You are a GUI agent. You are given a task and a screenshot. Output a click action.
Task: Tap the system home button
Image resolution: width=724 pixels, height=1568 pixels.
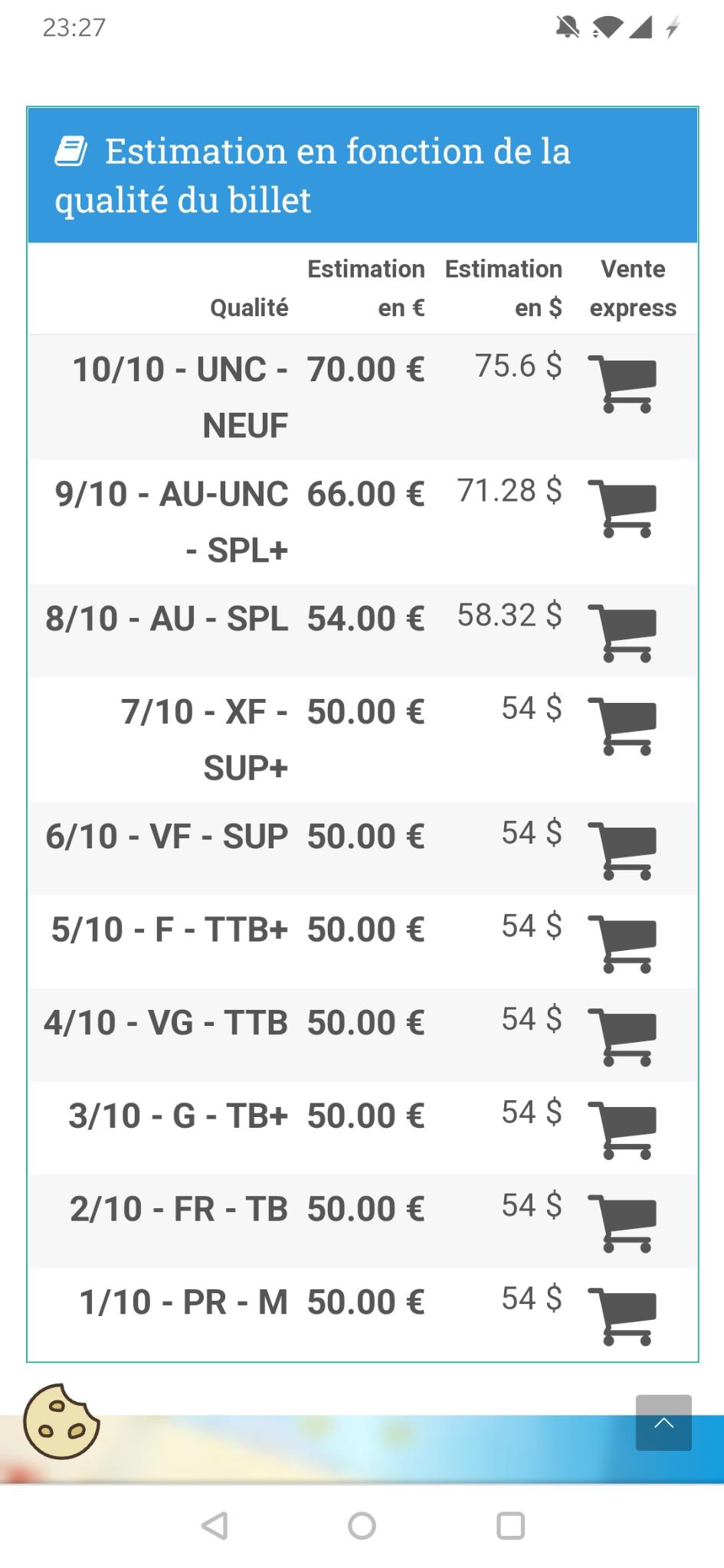362,1526
